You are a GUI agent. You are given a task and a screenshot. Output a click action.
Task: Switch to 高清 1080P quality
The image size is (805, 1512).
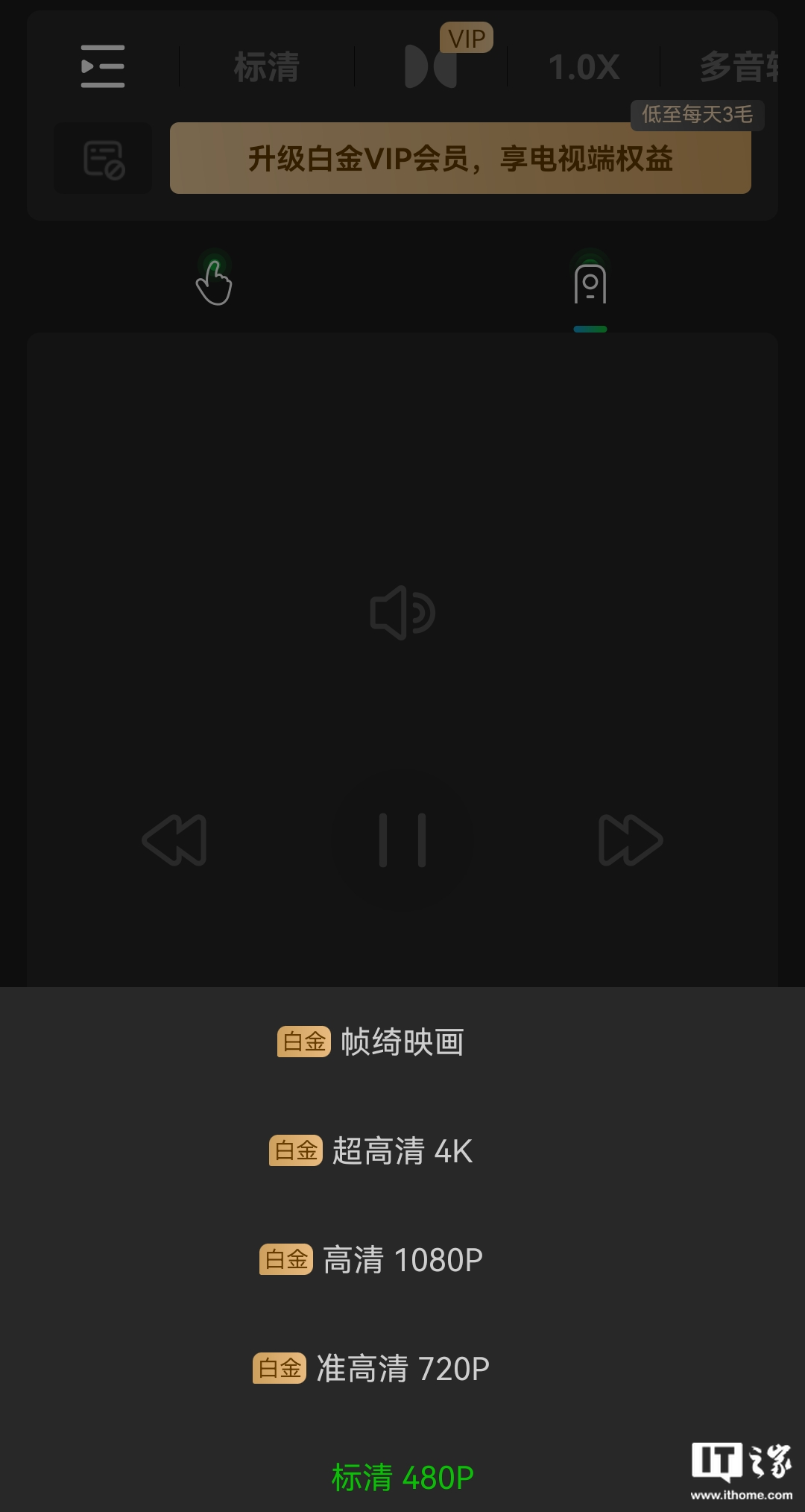[402, 1259]
